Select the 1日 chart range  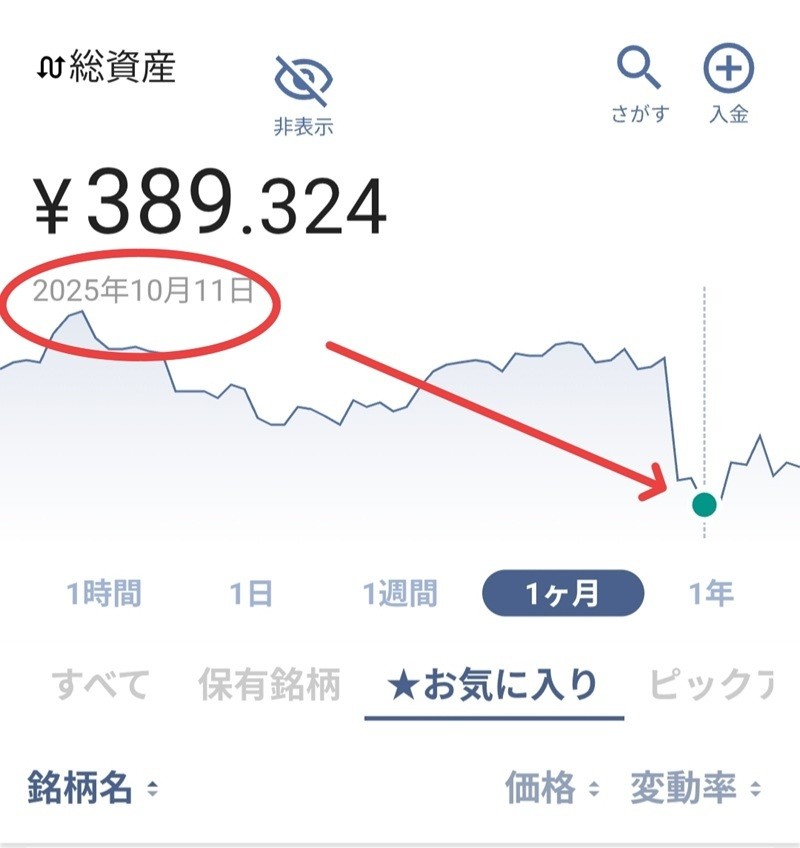[x=251, y=594]
